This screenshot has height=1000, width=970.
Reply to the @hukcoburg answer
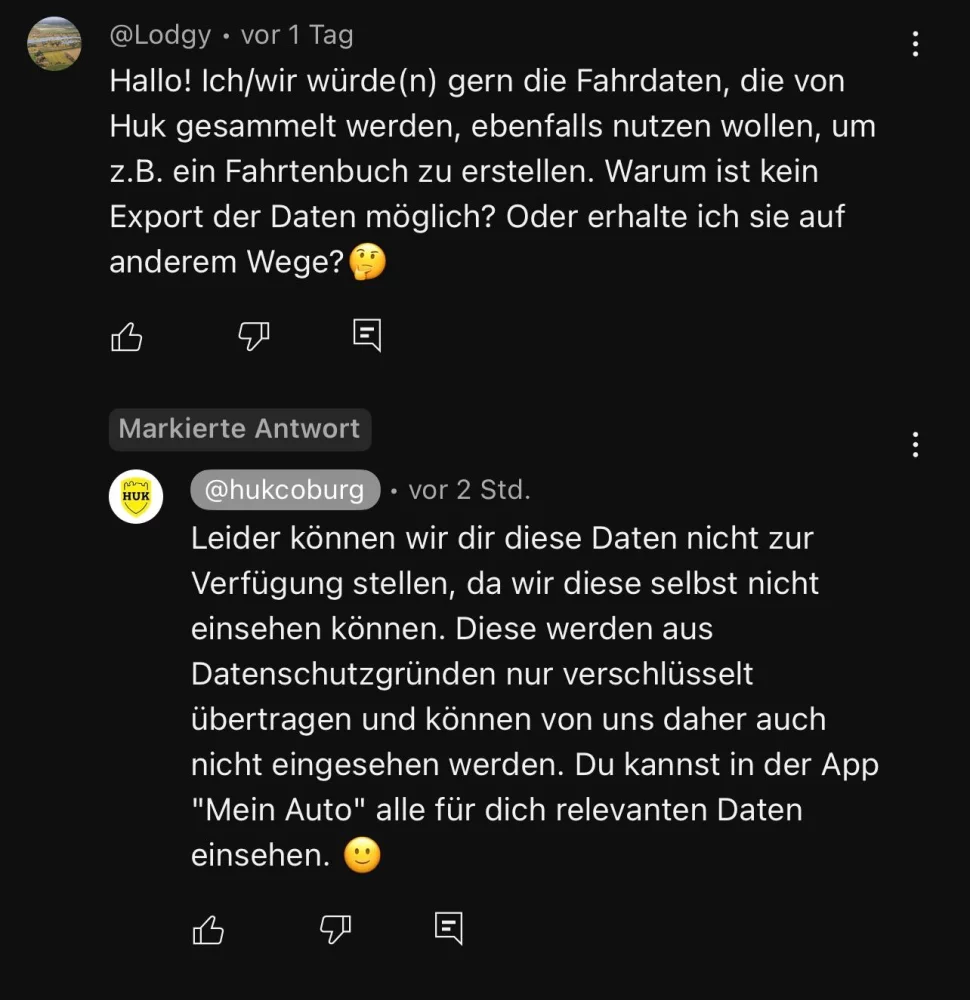tap(449, 928)
